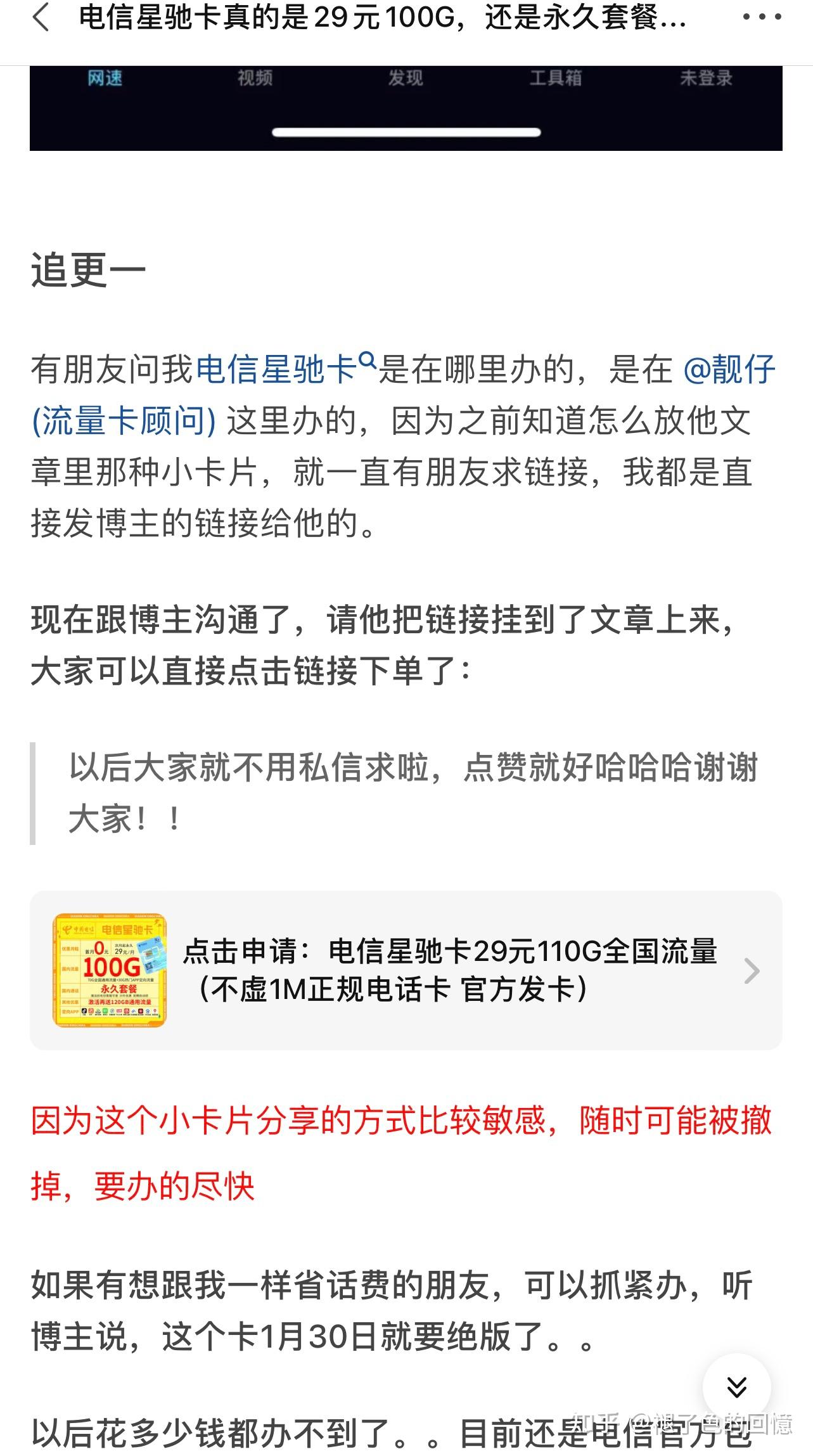Open the three-dot overflow menu

pyautogui.click(x=762, y=18)
